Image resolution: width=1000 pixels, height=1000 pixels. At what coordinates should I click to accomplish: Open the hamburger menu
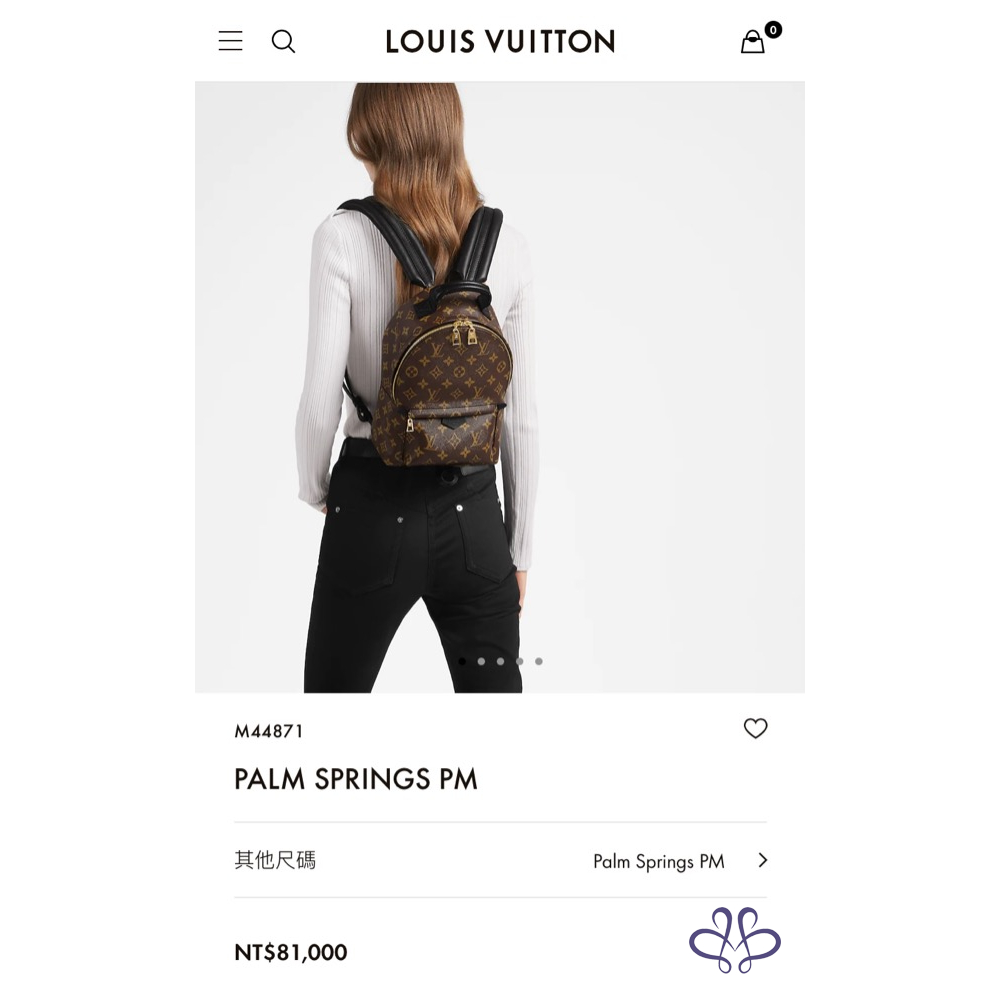[x=230, y=41]
